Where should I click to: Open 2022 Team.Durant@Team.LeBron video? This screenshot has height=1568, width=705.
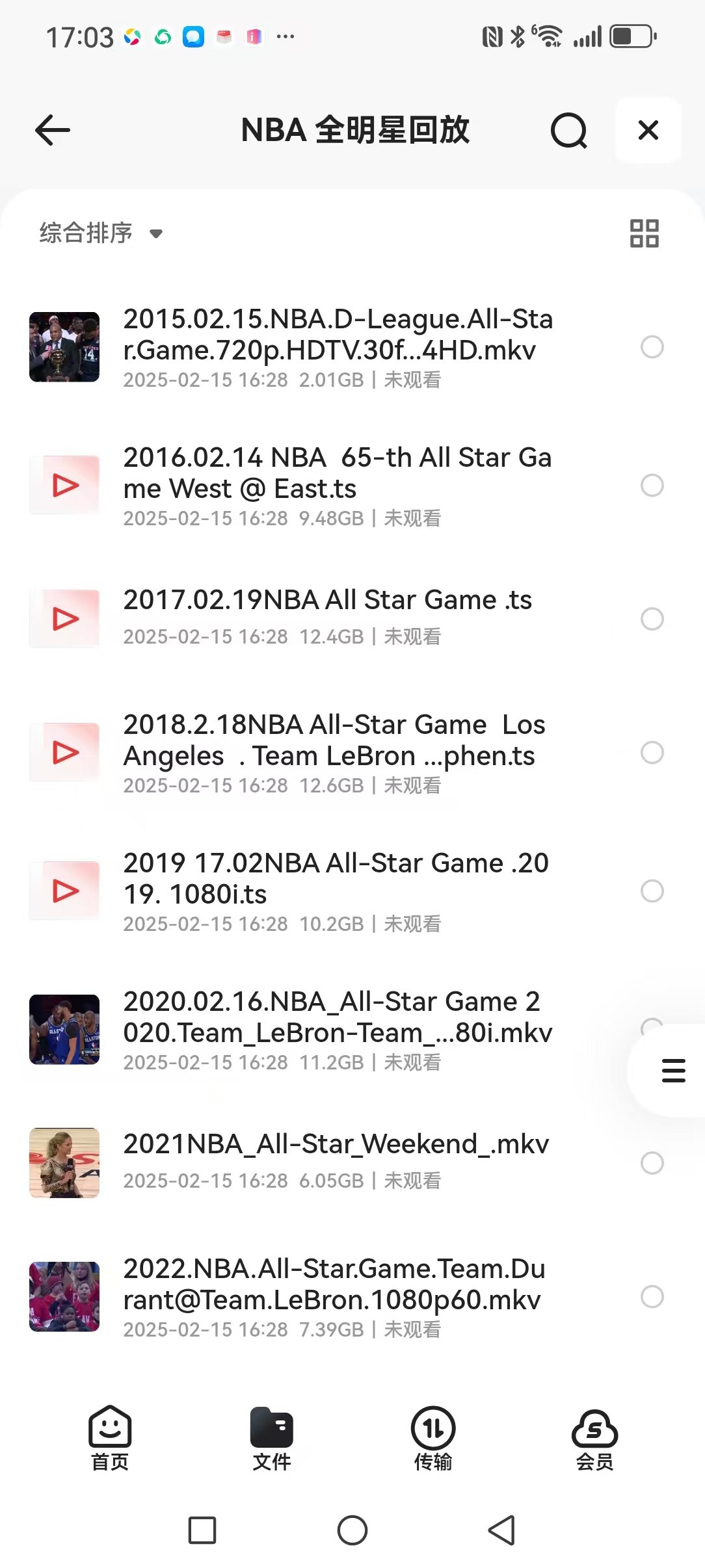[334, 1285]
